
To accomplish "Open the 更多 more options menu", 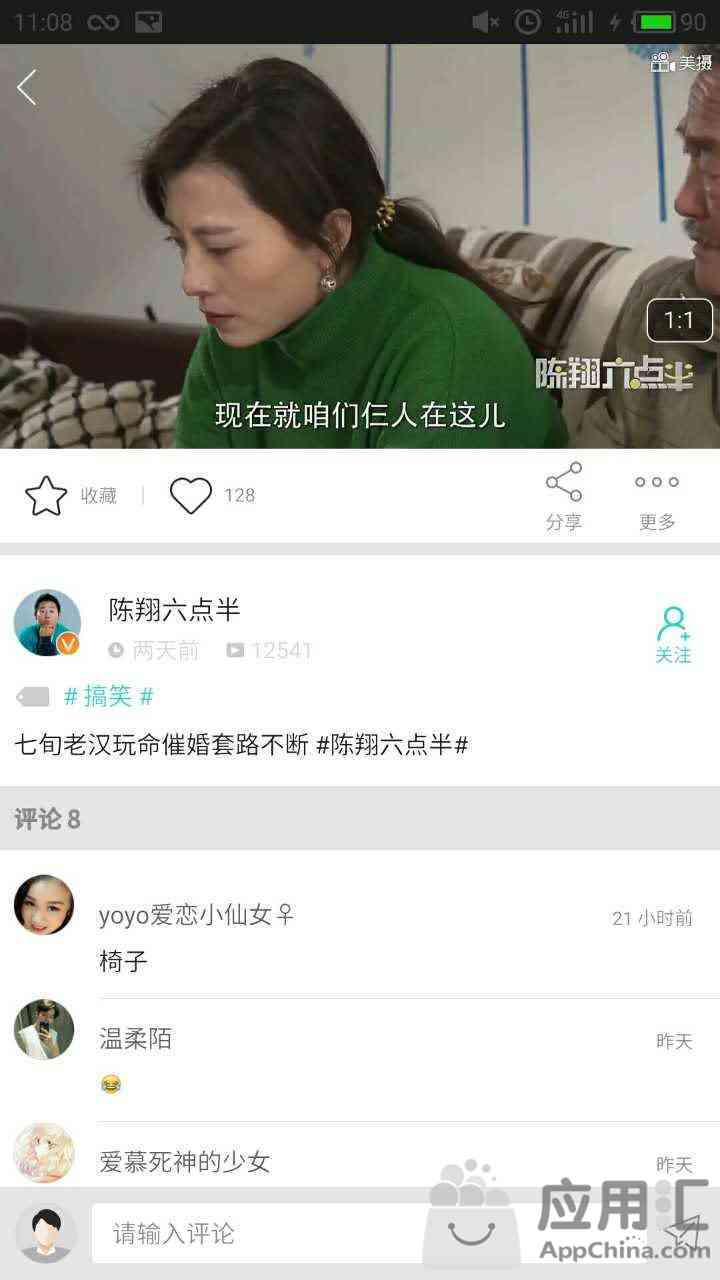I will pos(657,496).
